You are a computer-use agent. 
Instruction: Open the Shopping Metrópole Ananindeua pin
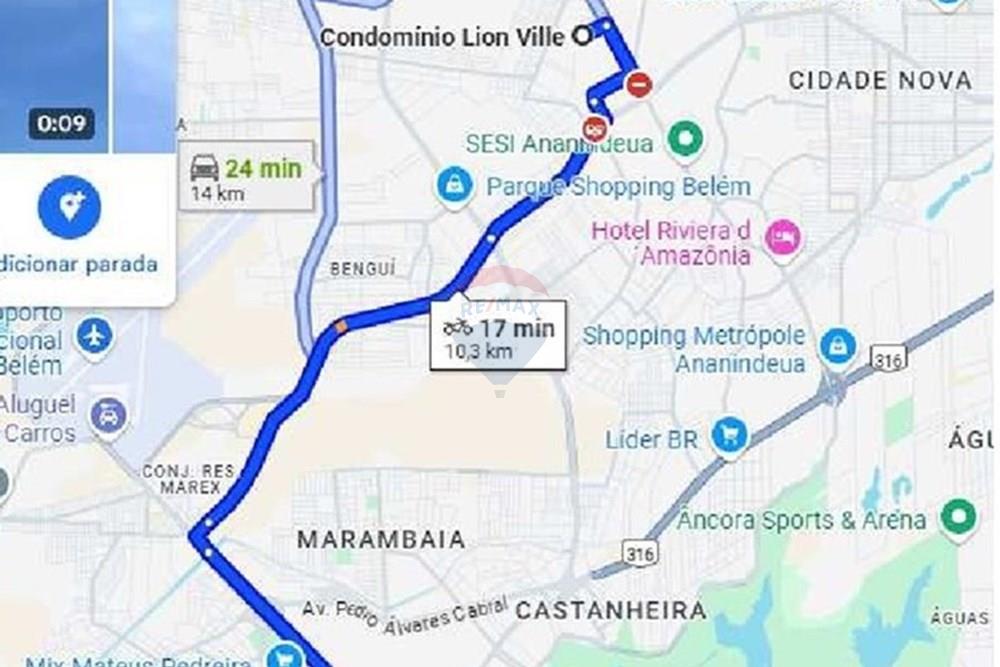(837, 347)
